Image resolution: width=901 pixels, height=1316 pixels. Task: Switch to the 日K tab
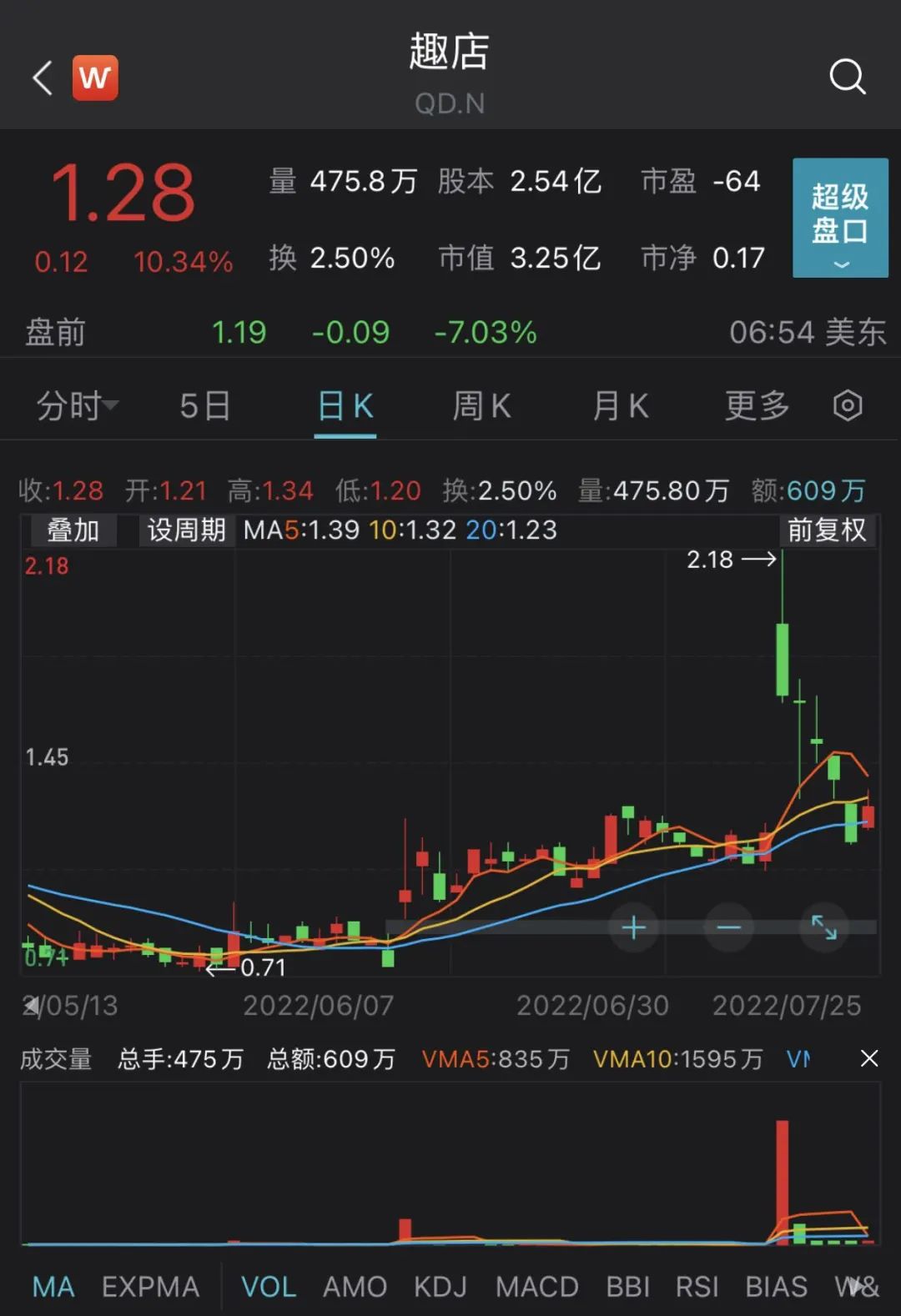click(x=344, y=406)
